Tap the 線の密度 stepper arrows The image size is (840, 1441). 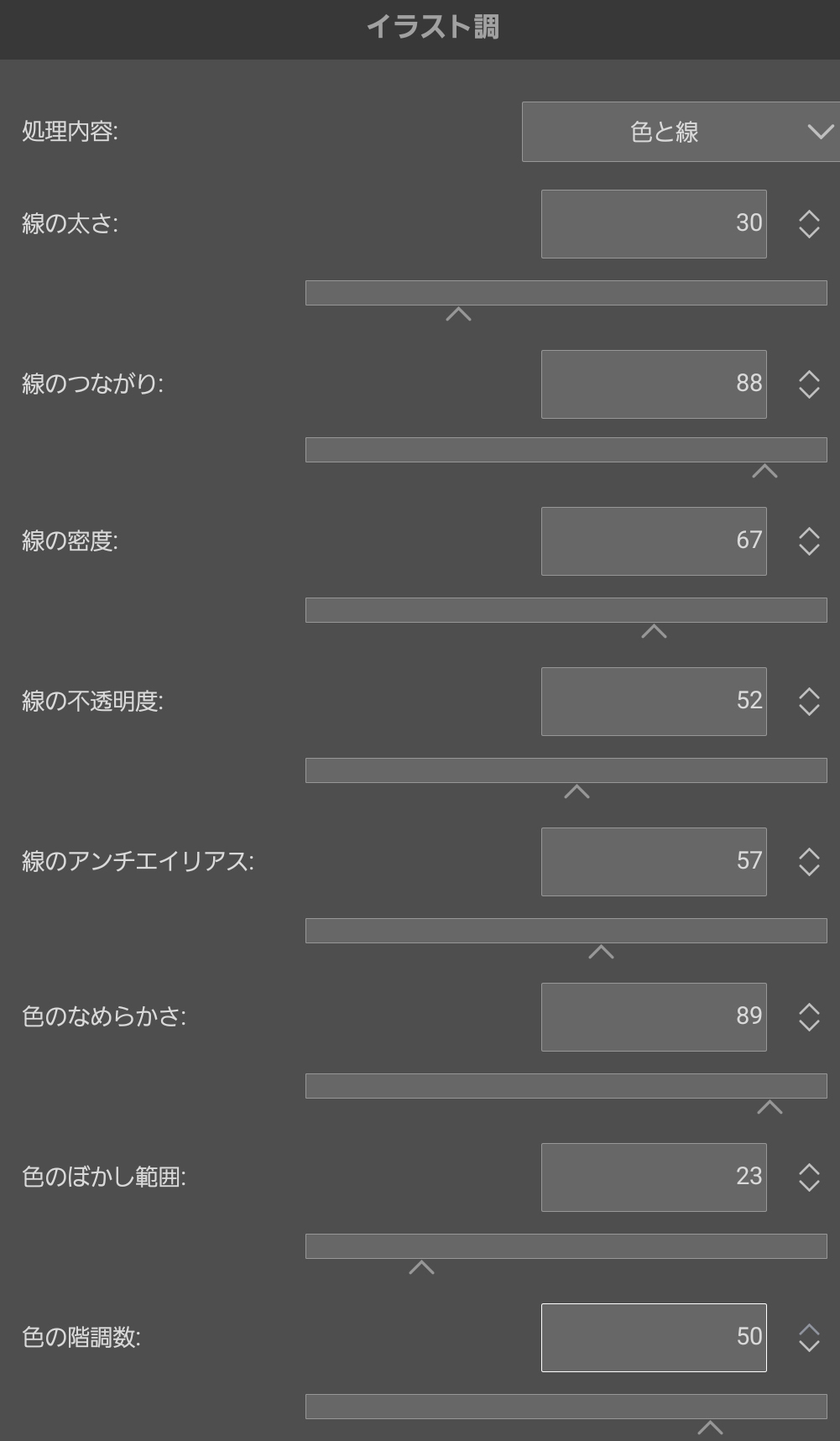[x=808, y=540]
